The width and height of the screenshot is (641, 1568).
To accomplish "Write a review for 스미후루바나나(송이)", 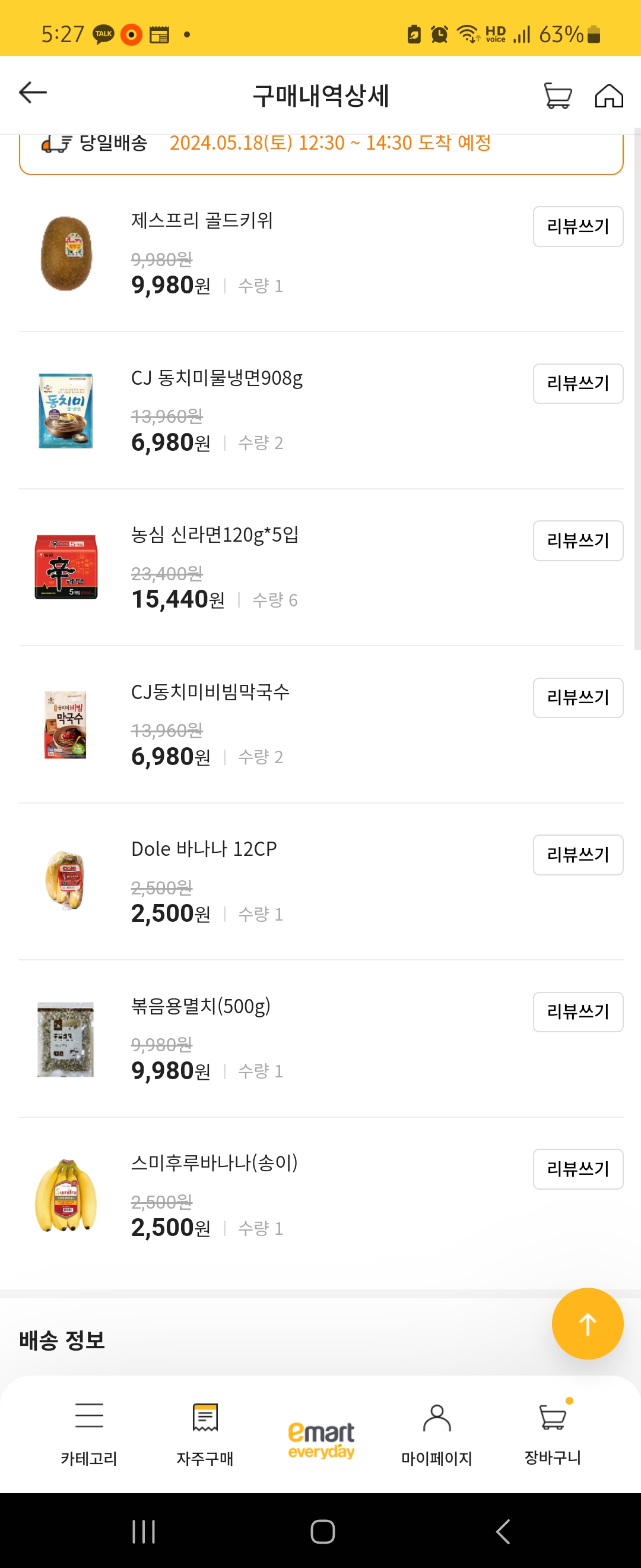I will 577,1169.
